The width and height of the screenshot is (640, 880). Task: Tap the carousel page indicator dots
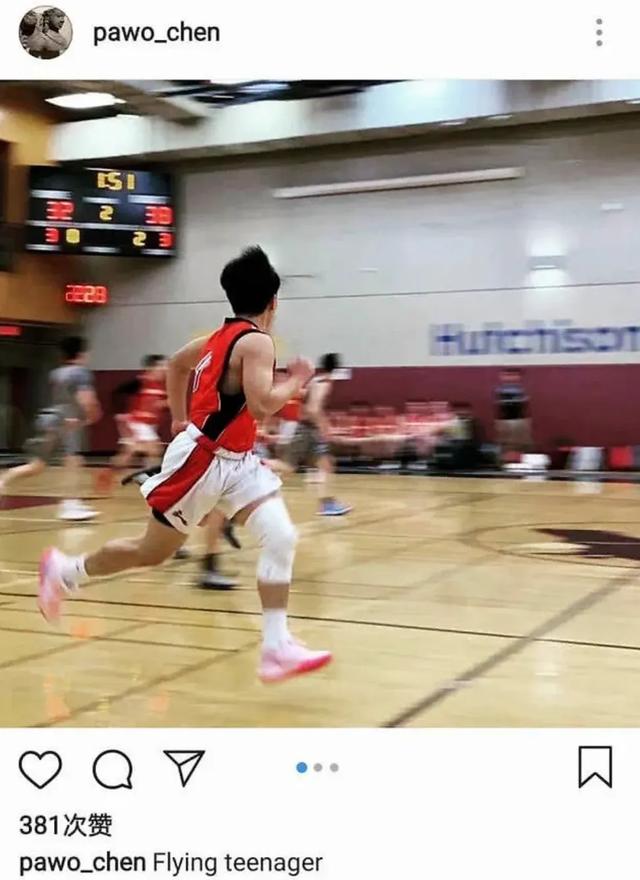(318, 768)
